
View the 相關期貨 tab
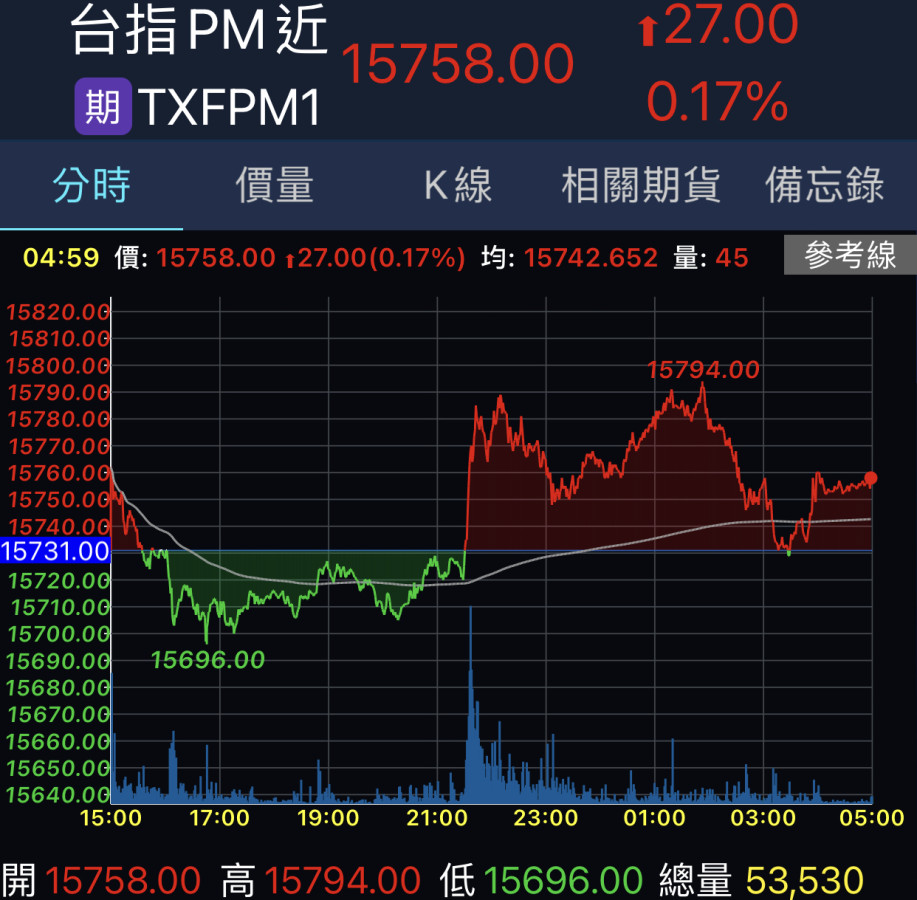(x=641, y=186)
